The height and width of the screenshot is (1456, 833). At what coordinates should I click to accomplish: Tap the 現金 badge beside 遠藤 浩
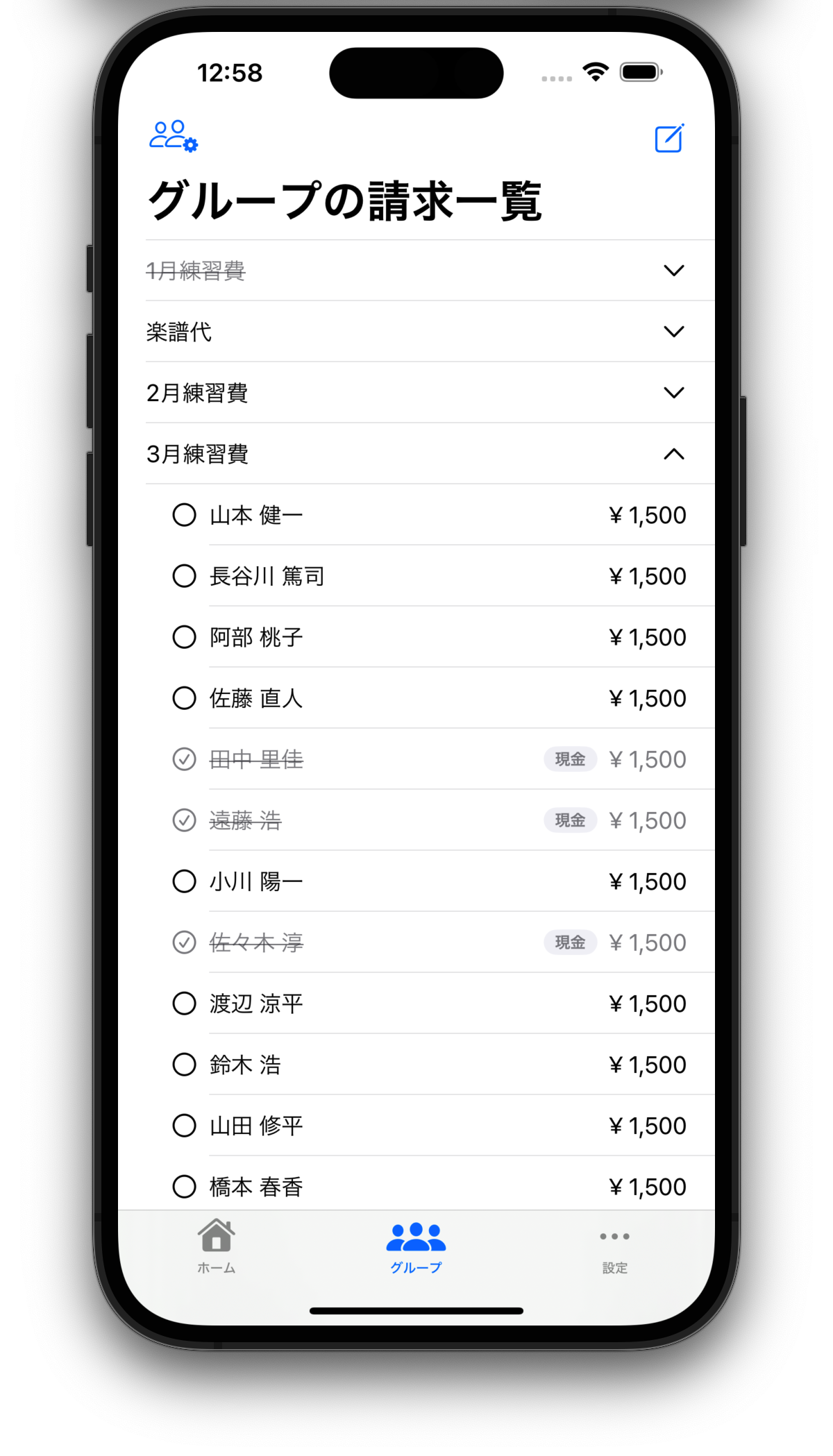(x=570, y=820)
